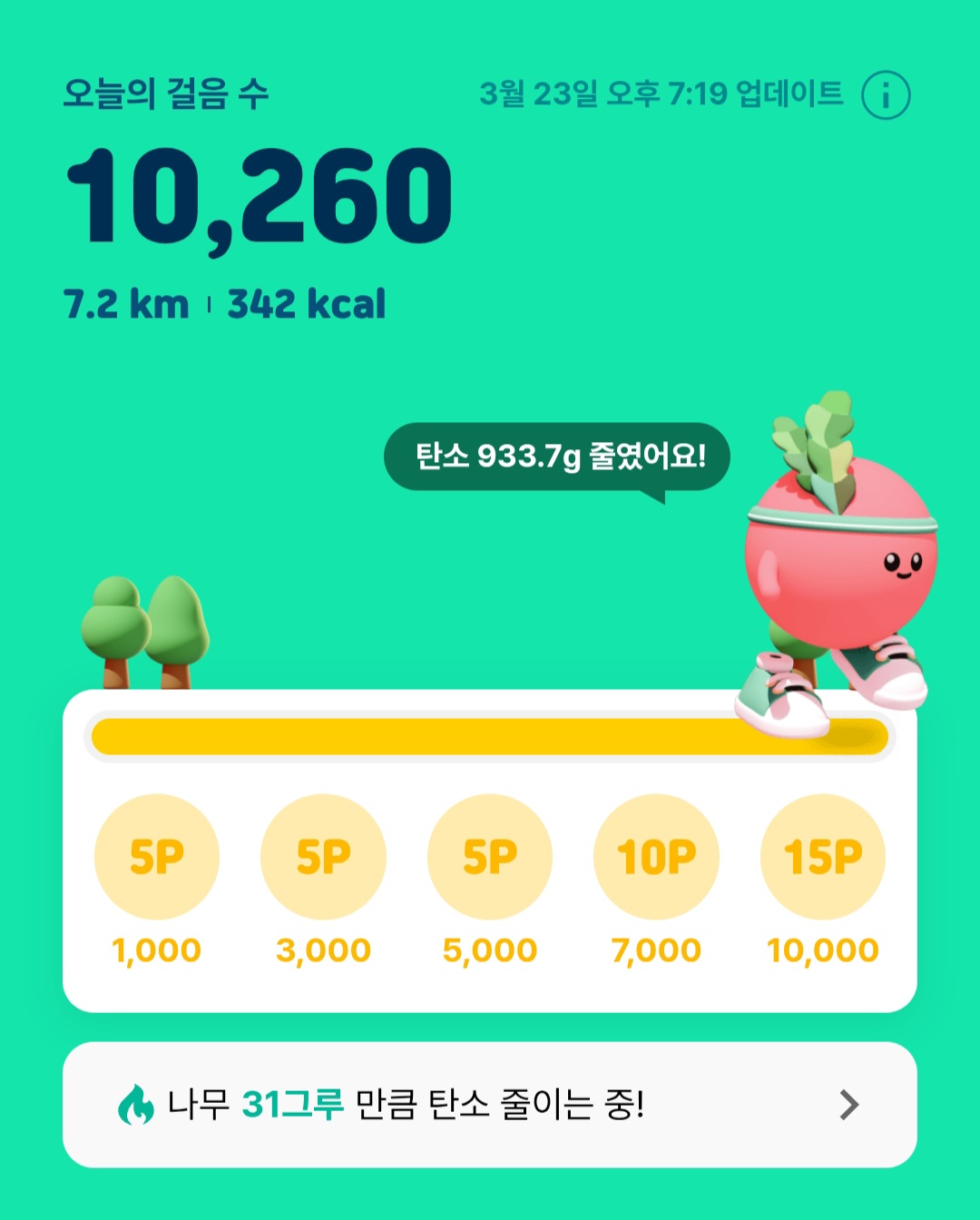Claim the 15P reward for 10,000 steps
Viewport: 980px width, 1220px height.
(822, 857)
